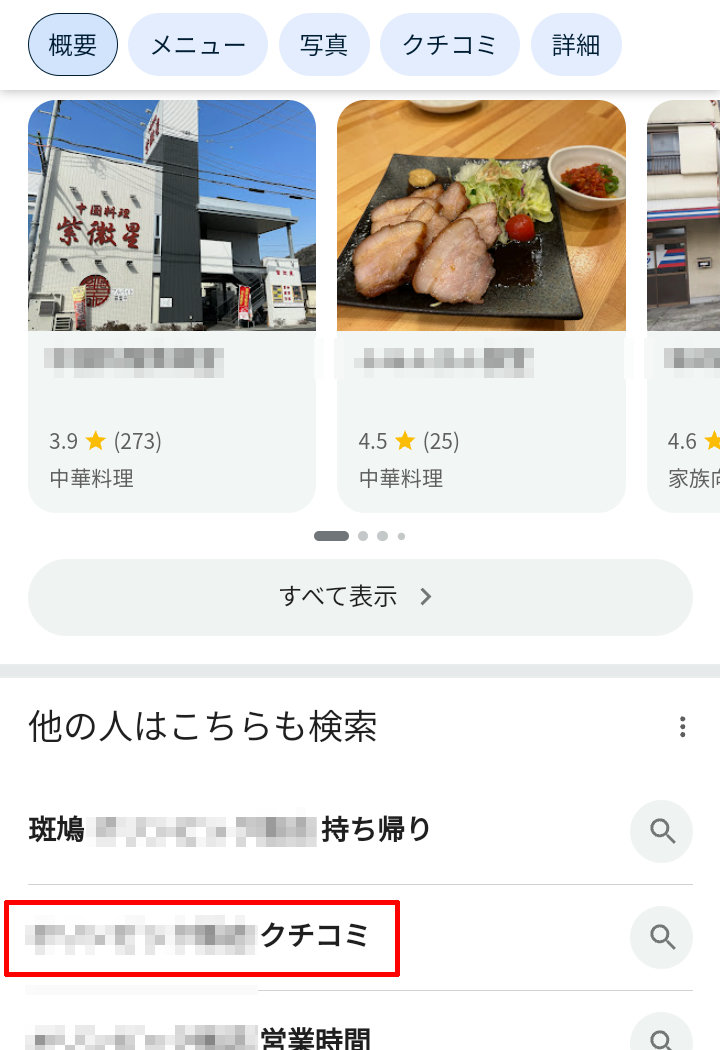Tap the magnifier icon next to 斑鳩 持ち帰り
This screenshot has height=1050, width=720.
[x=661, y=831]
